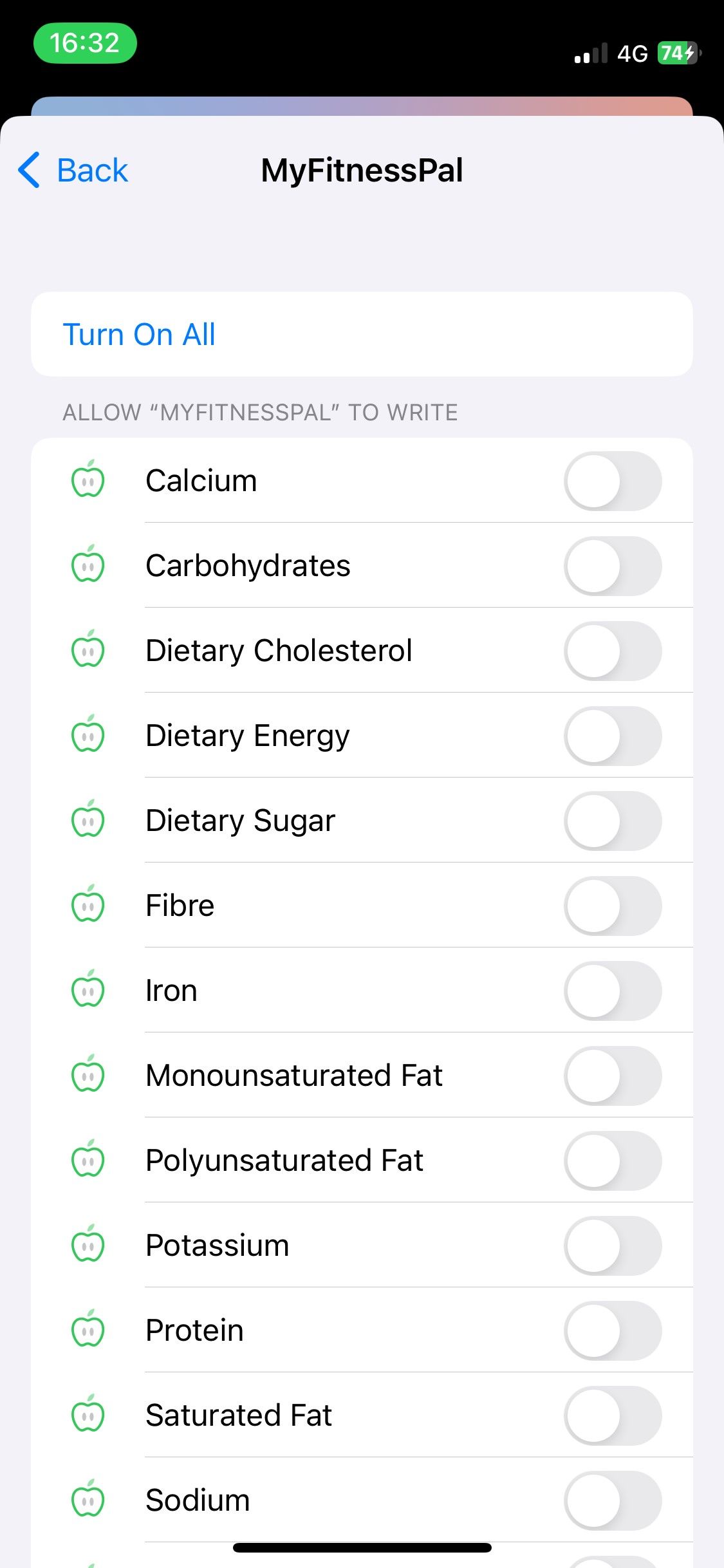Tap Turn On All

(140, 333)
